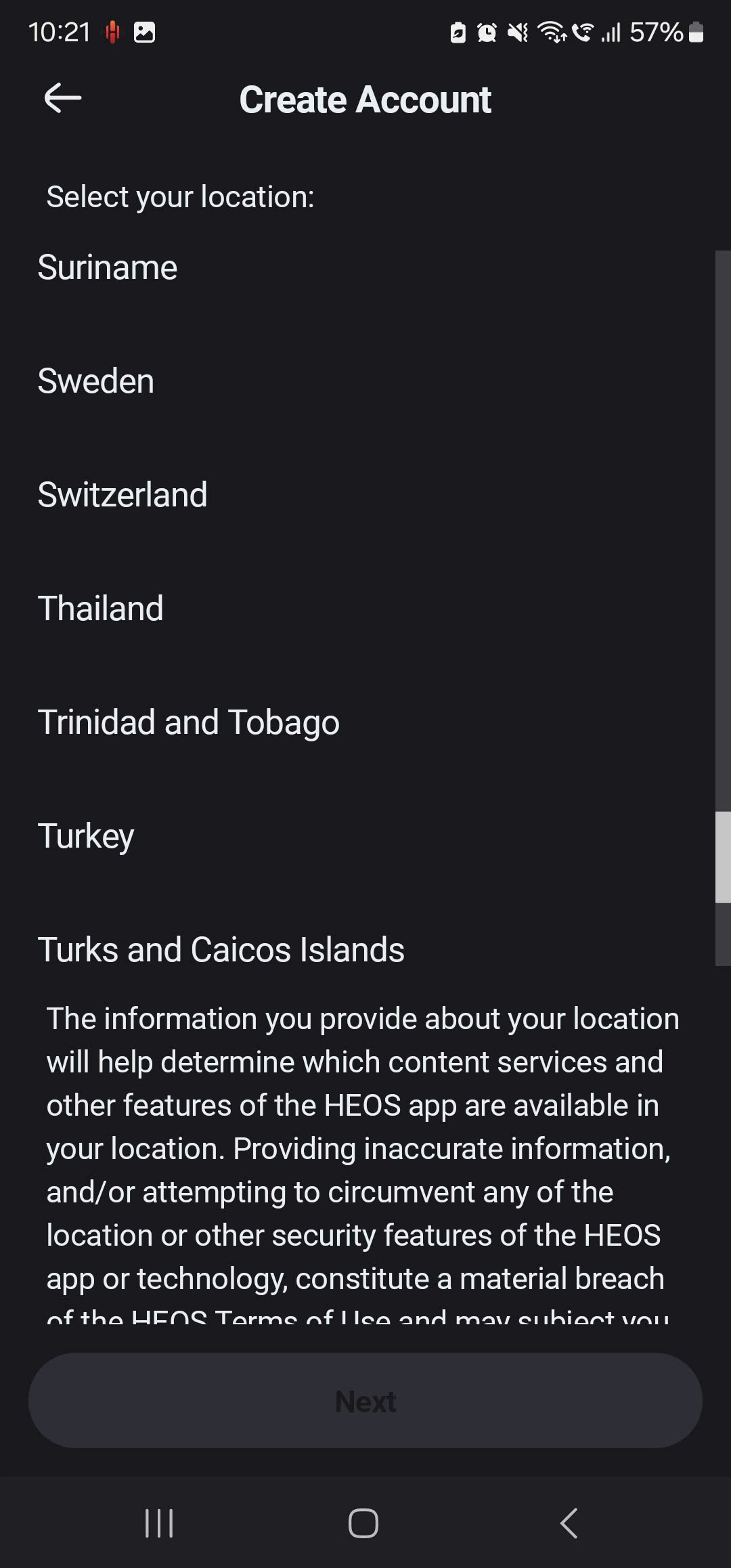Image resolution: width=731 pixels, height=1568 pixels.
Task: Tap the Next button
Action: (x=365, y=1401)
